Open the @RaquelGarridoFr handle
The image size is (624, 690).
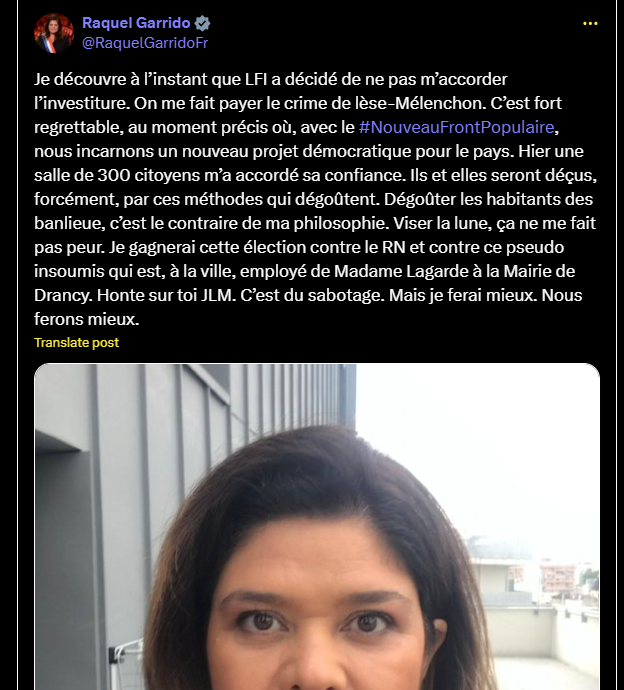(x=145, y=43)
